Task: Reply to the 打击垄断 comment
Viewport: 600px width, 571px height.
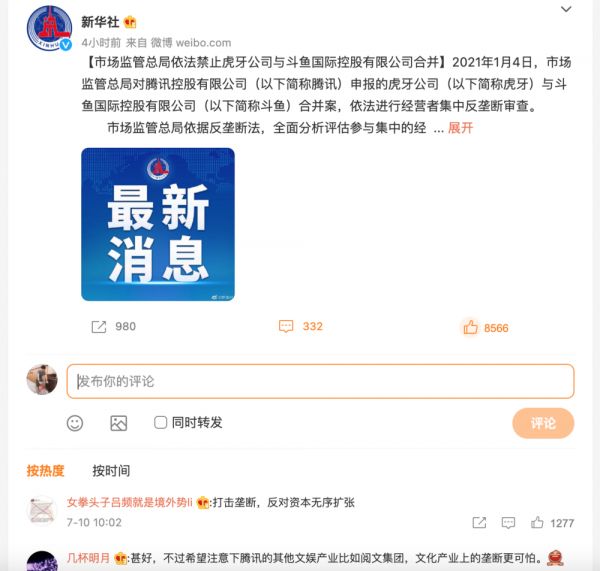Action: pos(508,522)
